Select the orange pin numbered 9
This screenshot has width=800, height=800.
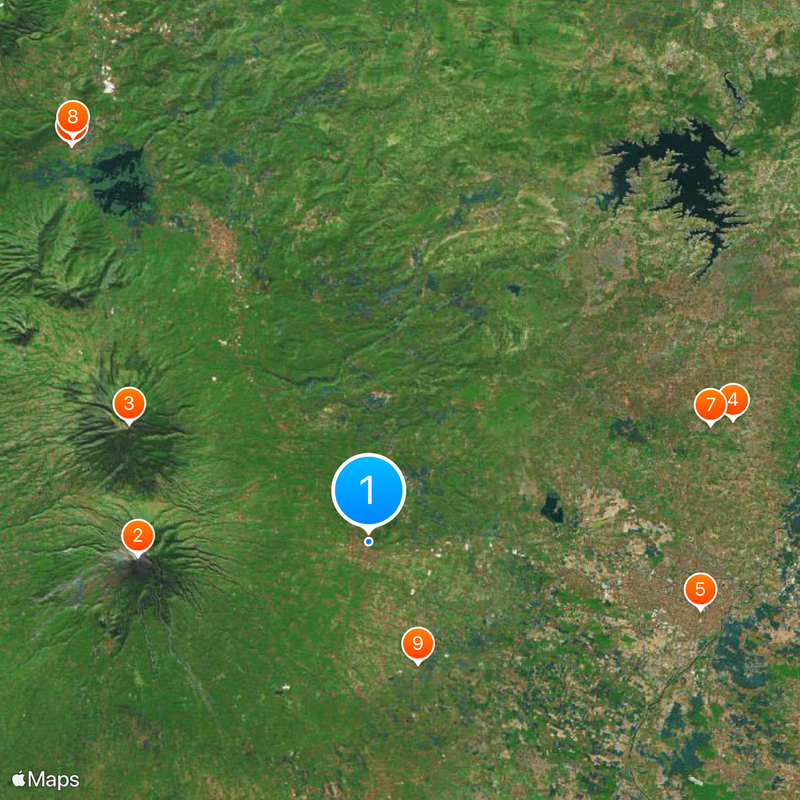coord(418,643)
